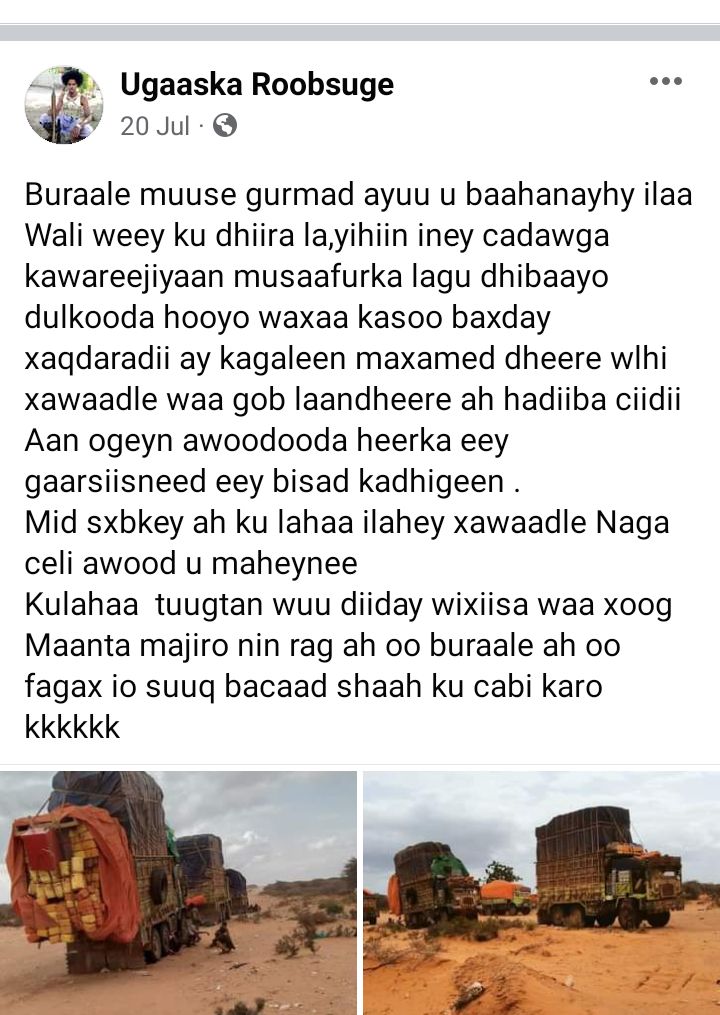The height and width of the screenshot is (1015, 720).
Task: Open the Ugaaska Roobsuge profile name link
Action: point(257,85)
